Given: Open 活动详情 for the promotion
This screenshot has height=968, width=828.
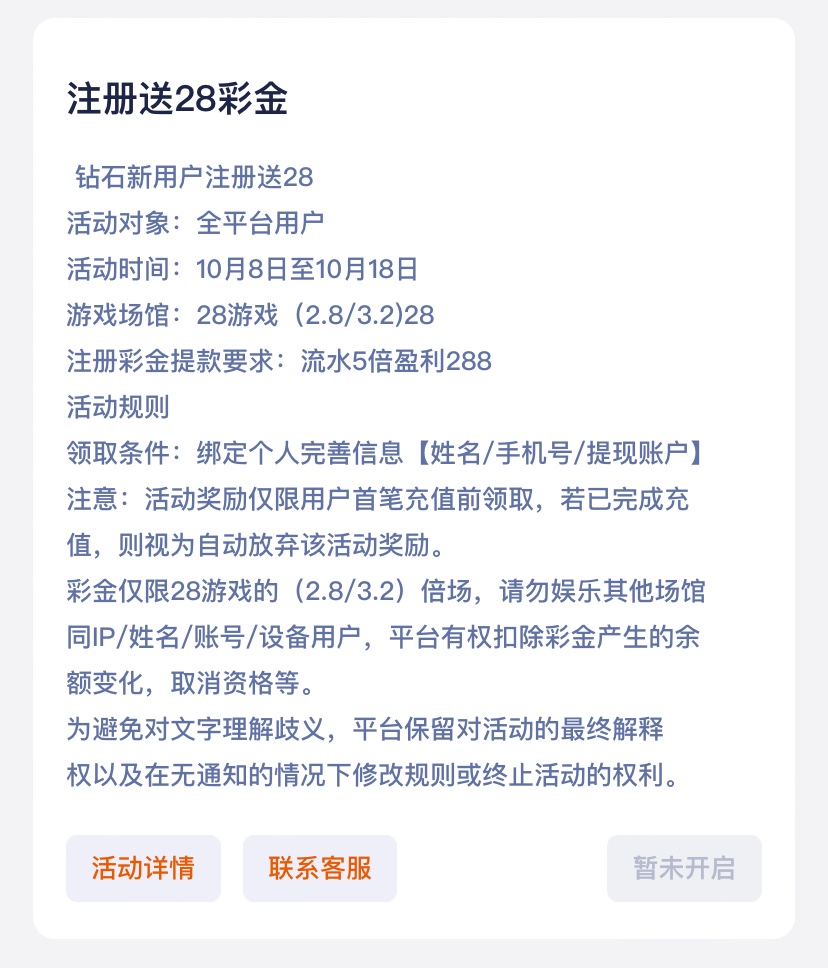Looking at the screenshot, I should (143, 868).
